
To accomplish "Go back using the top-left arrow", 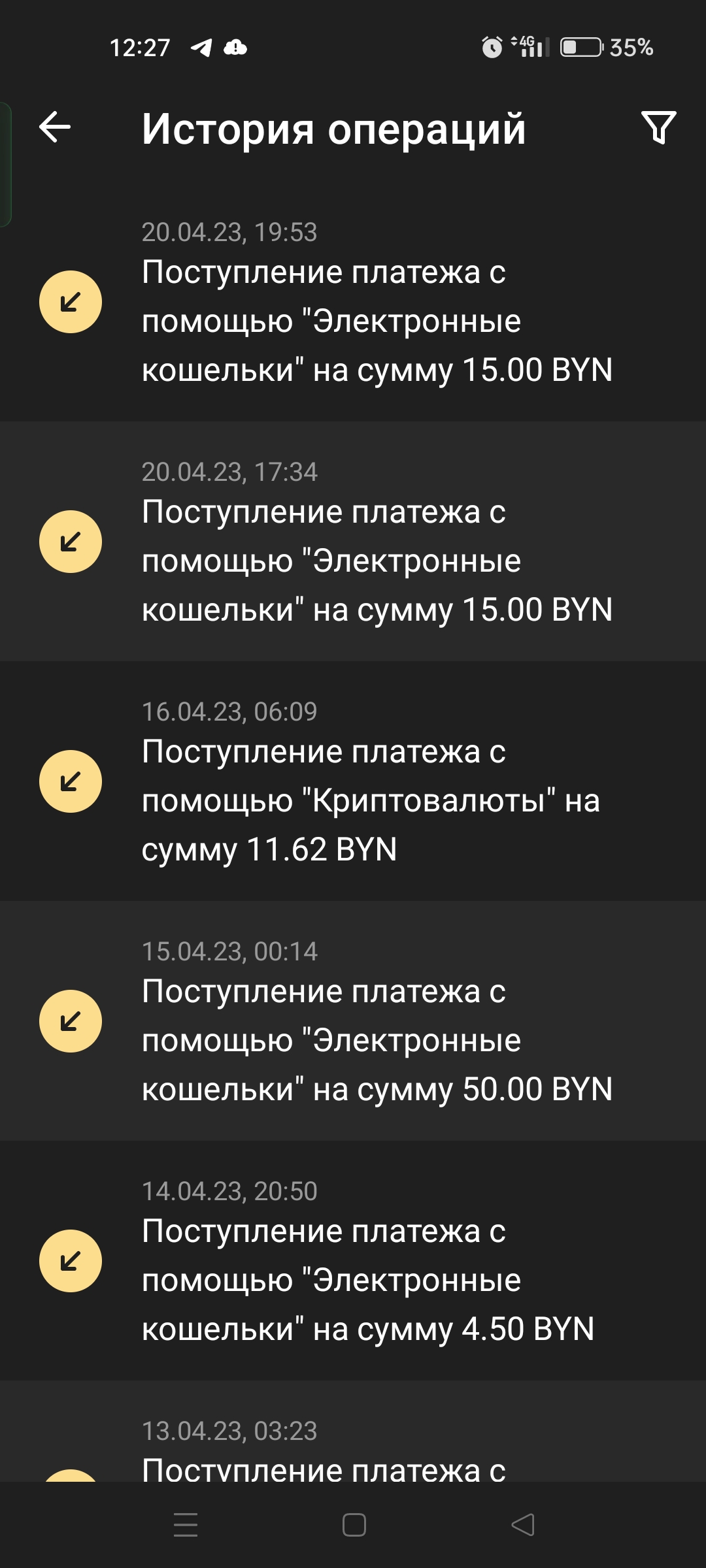I will coord(55,127).
